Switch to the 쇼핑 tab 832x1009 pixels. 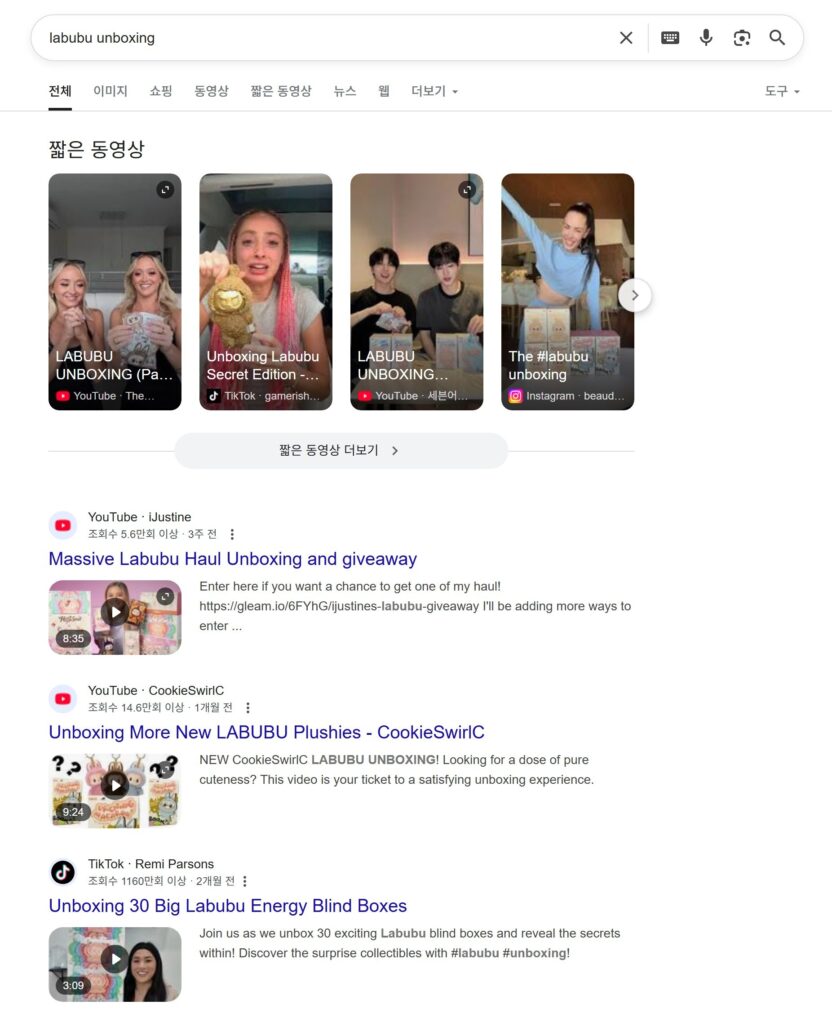click(161, 91)
